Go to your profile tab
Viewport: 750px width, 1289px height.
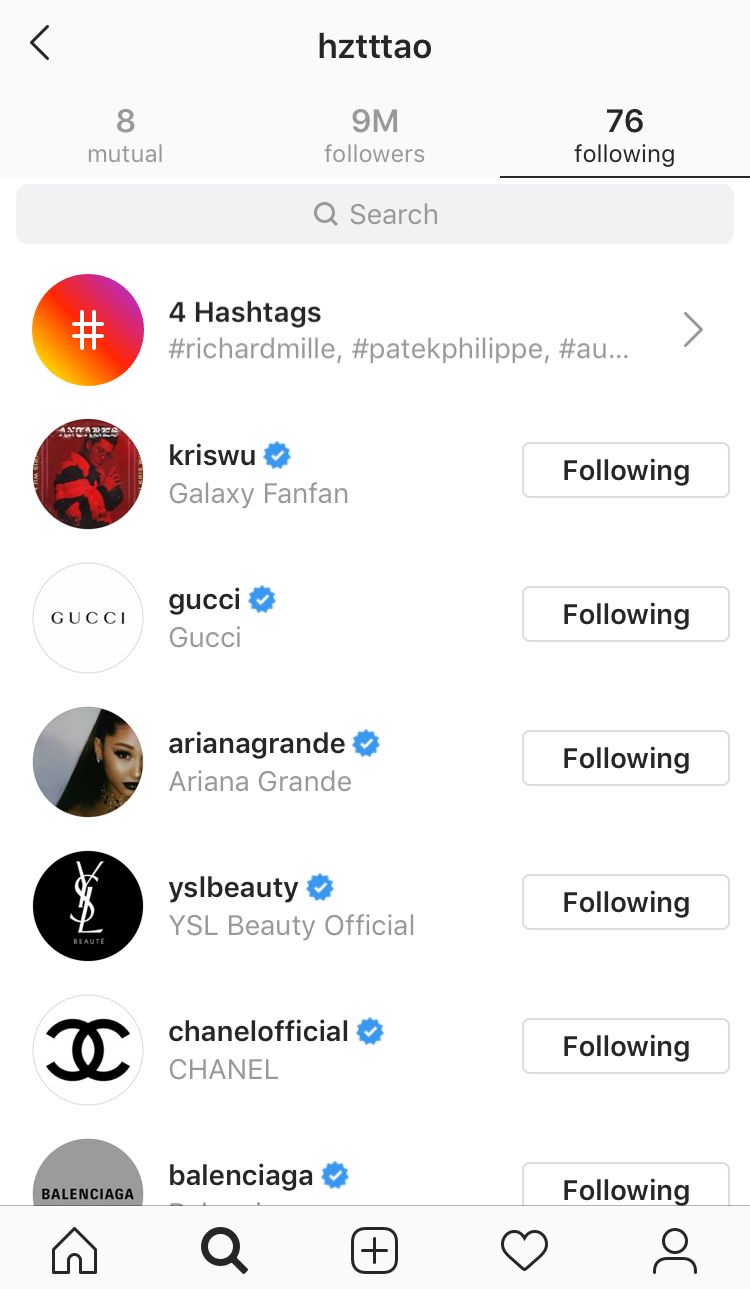pos(675,1250)
